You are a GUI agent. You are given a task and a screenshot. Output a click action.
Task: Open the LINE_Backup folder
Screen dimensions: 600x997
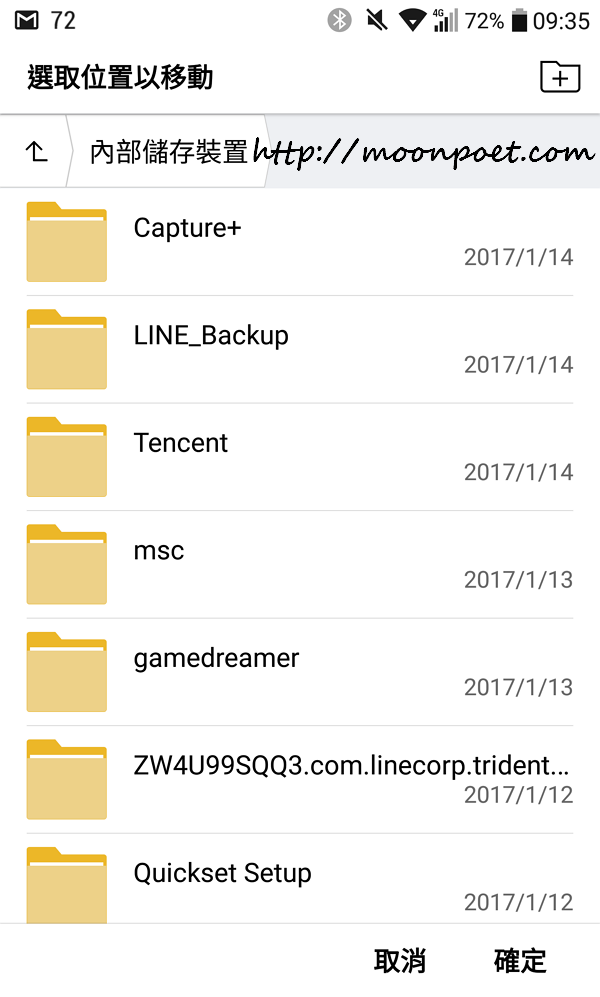(x=300, y=349)
